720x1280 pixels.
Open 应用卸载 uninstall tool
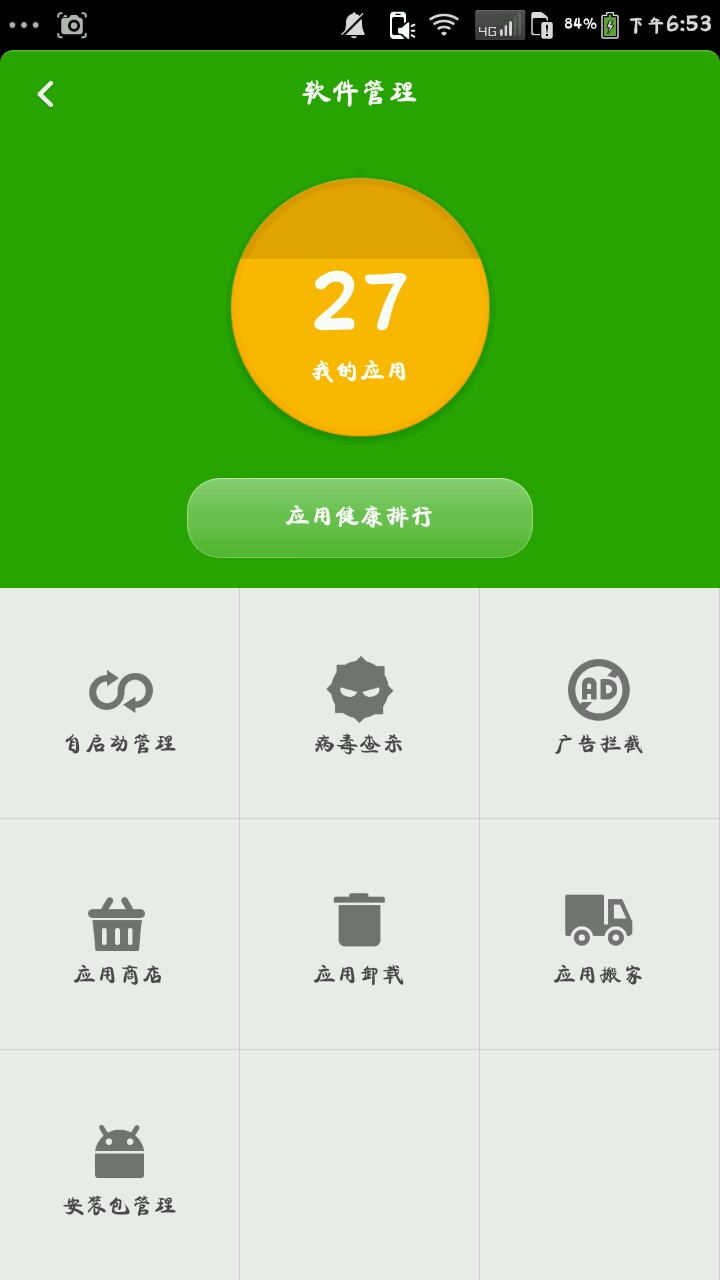point(360,935)
